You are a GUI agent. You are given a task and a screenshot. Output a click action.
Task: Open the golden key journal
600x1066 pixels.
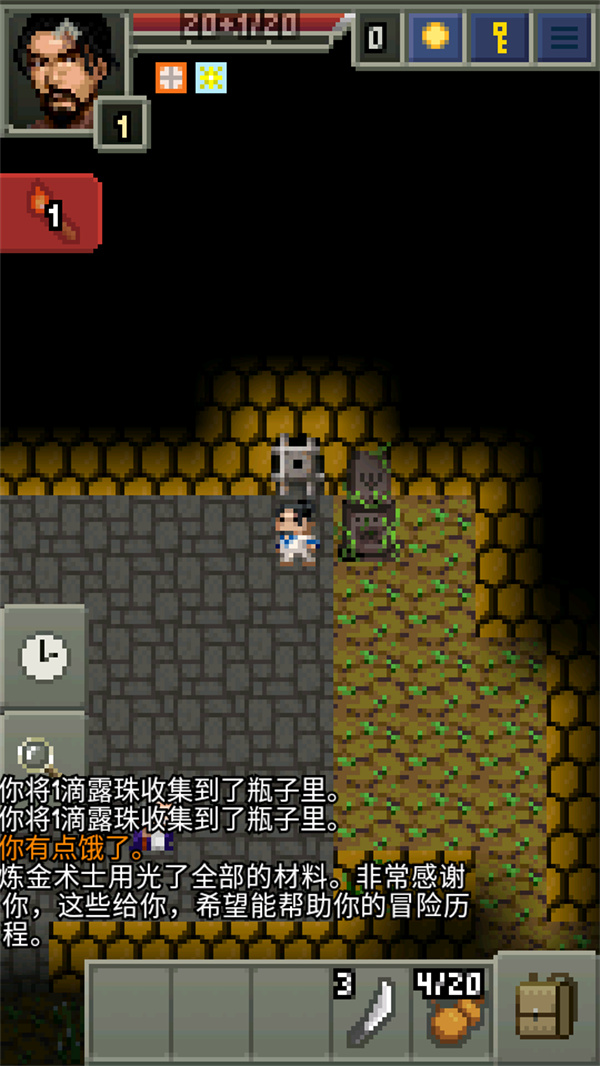499,37
